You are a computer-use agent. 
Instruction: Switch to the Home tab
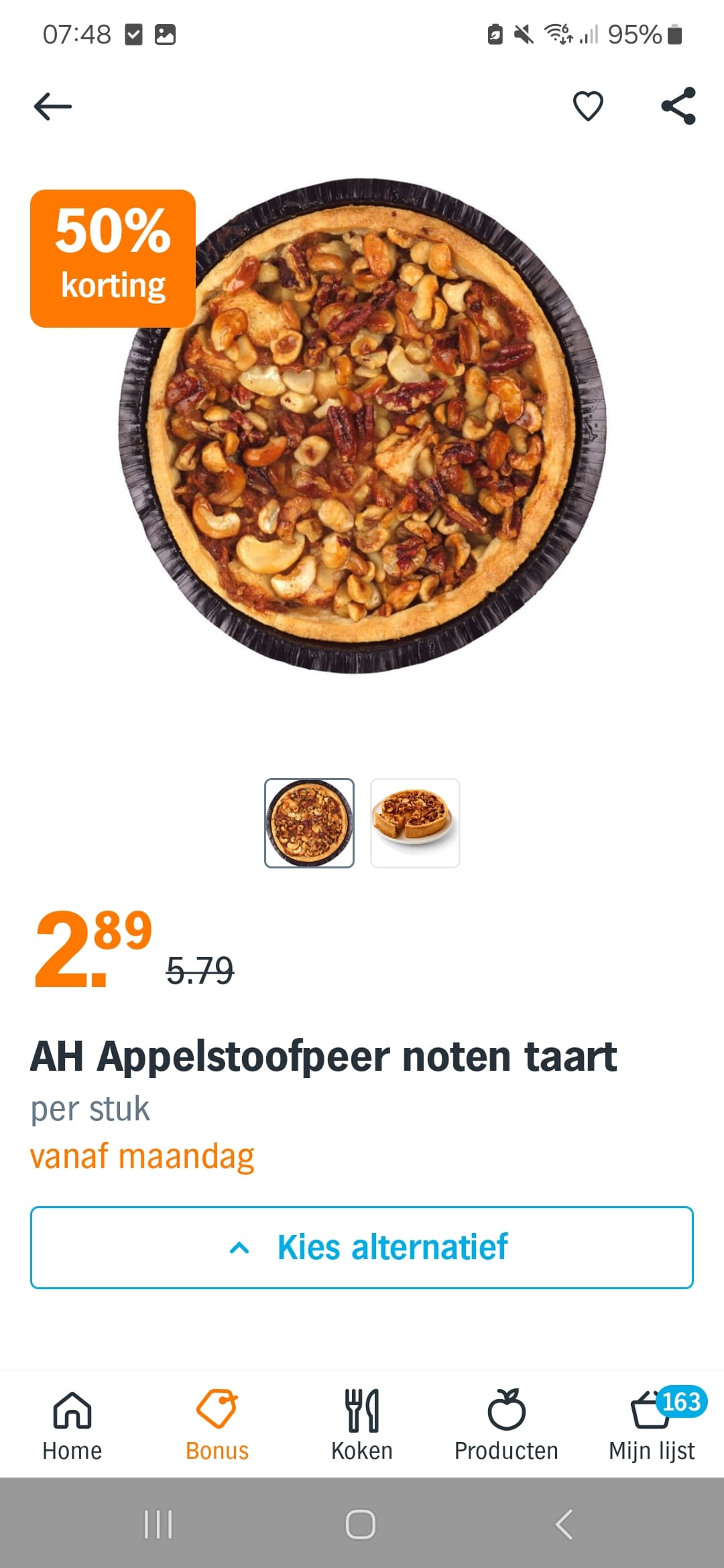72,1425
